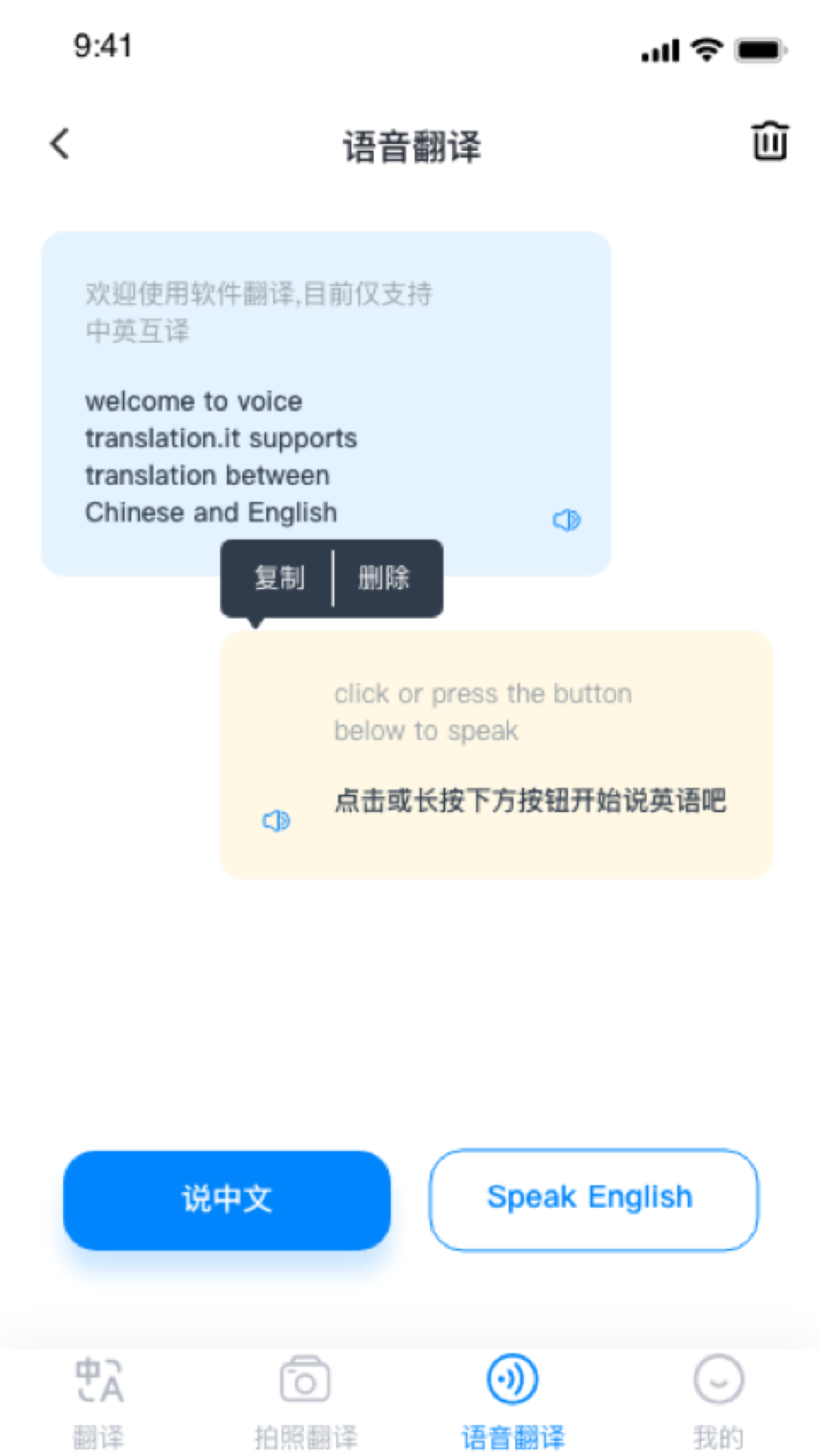Select 复制 in the popup menu
Screen dimensions: 819x1456
279,578
